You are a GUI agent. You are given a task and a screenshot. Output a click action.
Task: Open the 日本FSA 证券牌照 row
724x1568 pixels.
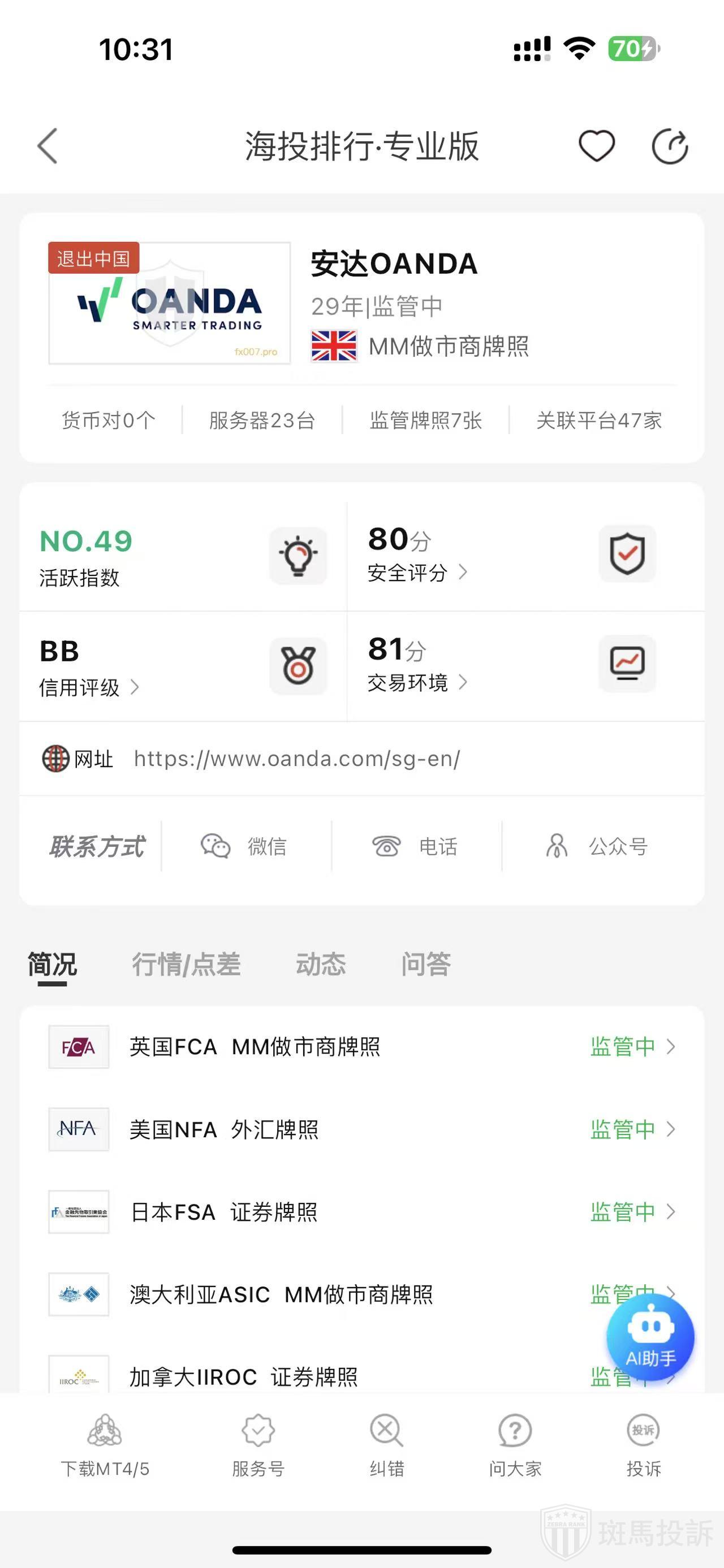(361, 1212)
